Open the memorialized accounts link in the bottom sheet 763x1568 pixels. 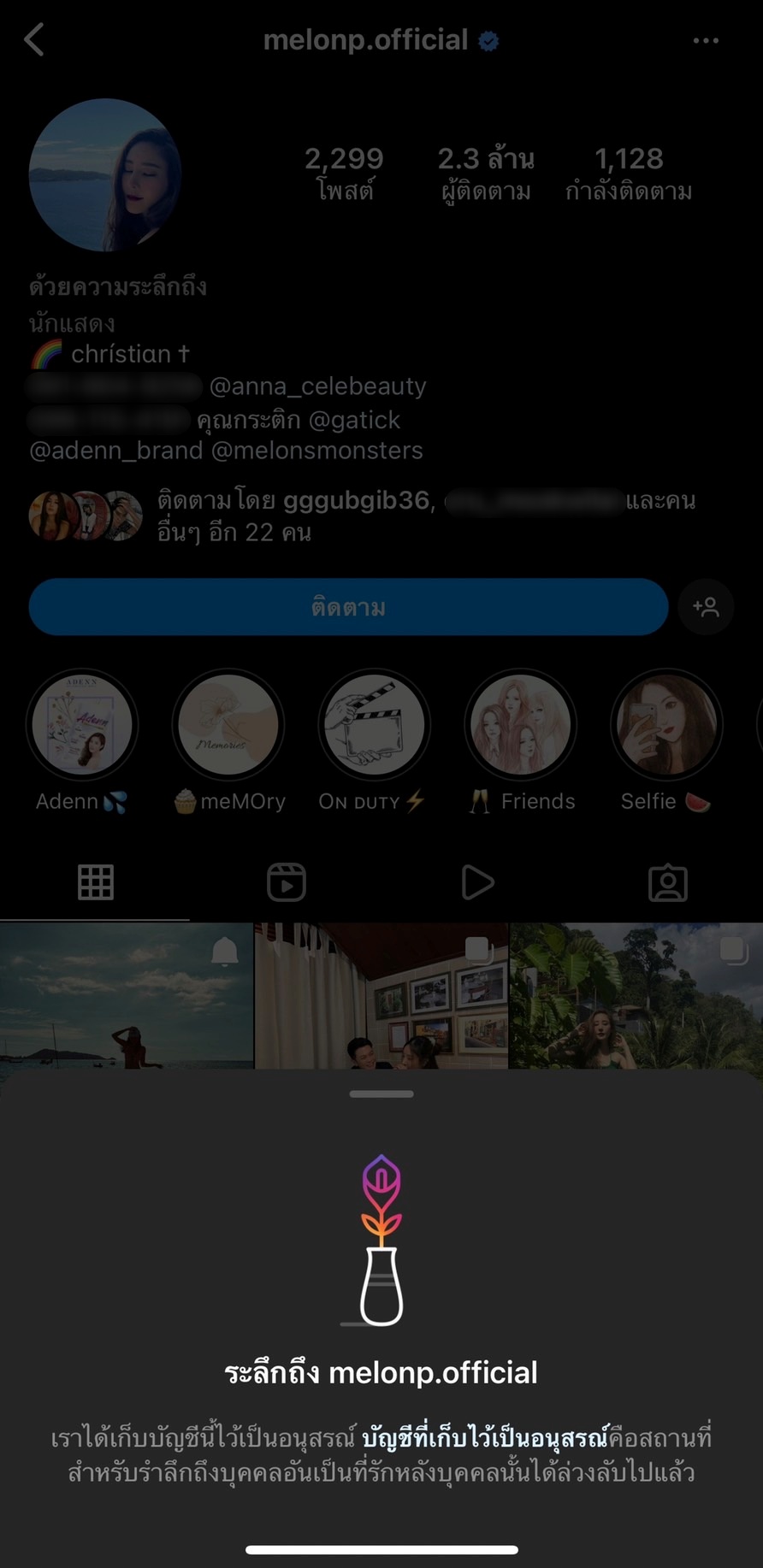pos(485,1437)
